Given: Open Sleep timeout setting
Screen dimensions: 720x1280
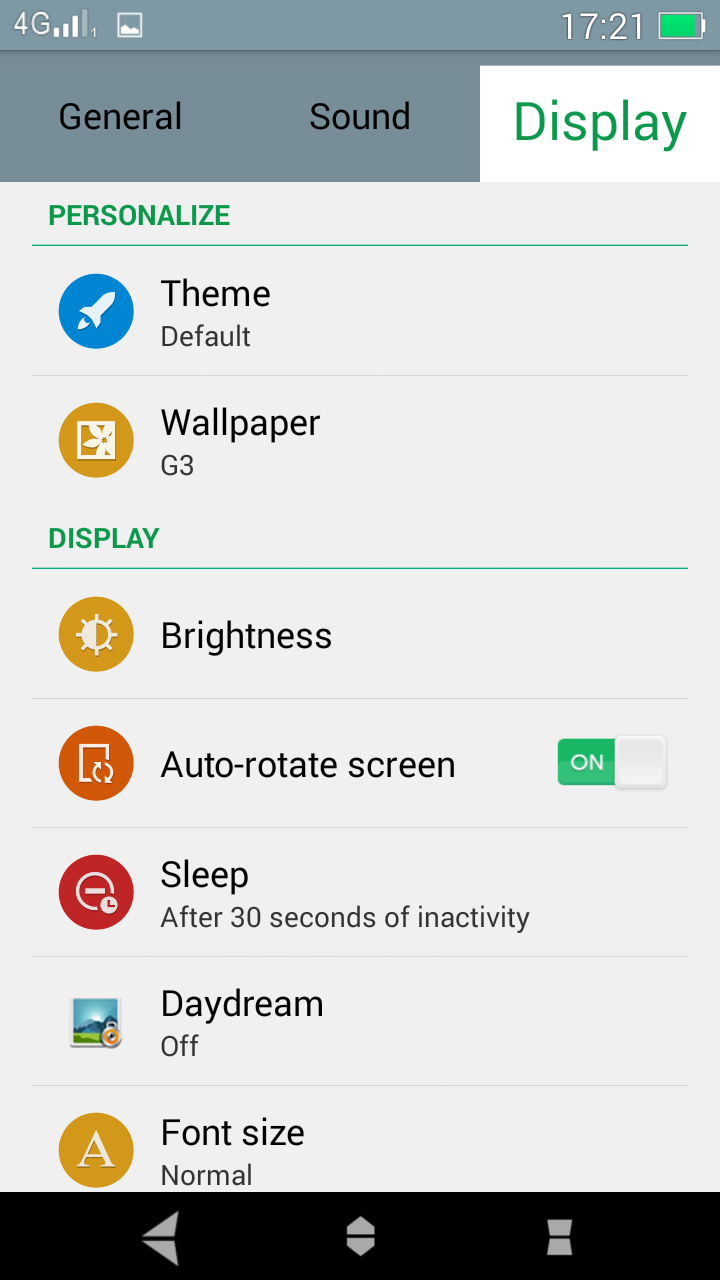Looking at the screenshot, I should (x=360, y=893).
